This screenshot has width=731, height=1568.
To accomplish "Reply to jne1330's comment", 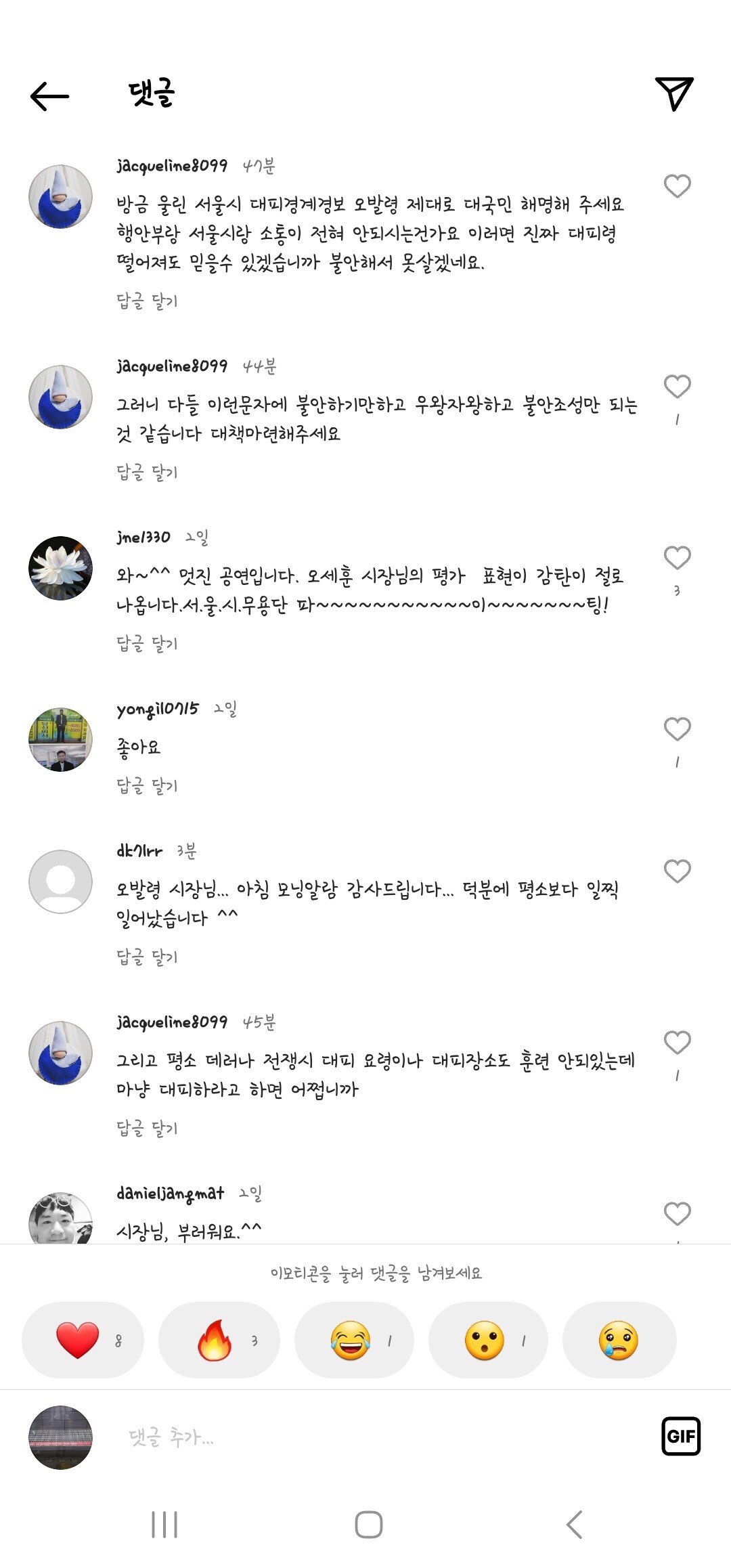I will click(x=147, y=643).
